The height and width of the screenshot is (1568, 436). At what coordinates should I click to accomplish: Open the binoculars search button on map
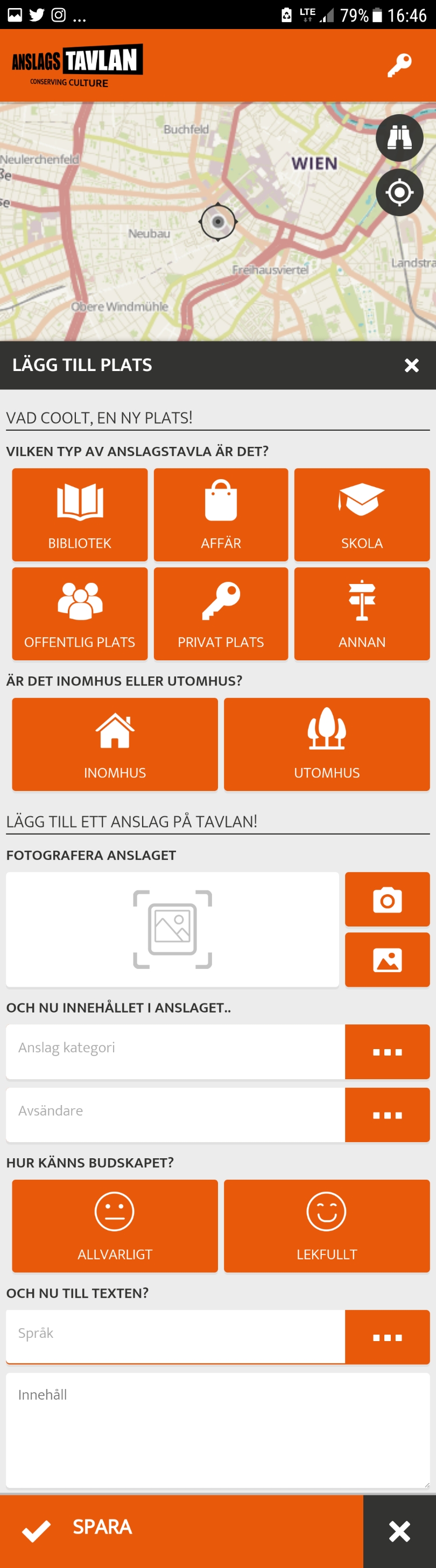[399, 138]
